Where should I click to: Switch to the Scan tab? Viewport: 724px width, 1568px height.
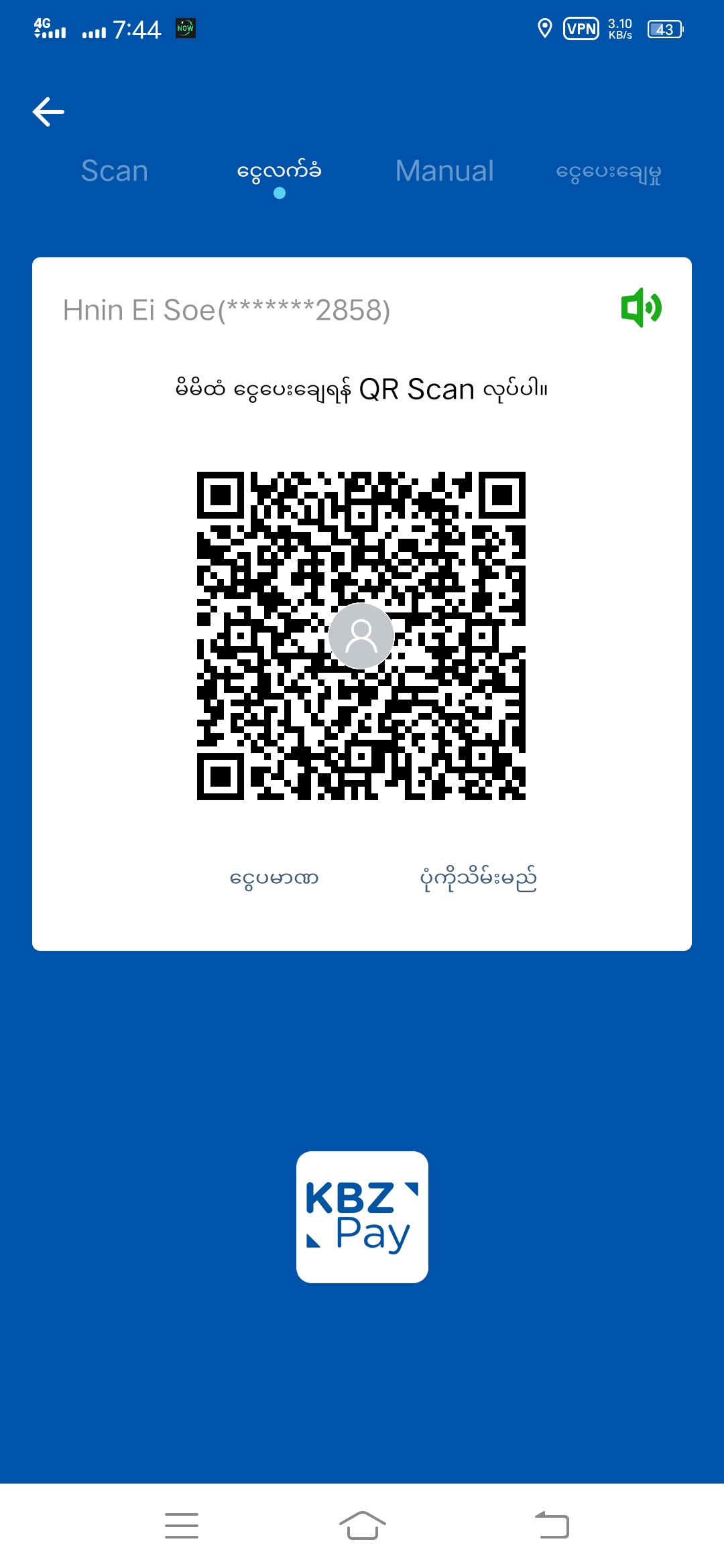point(115,171)
